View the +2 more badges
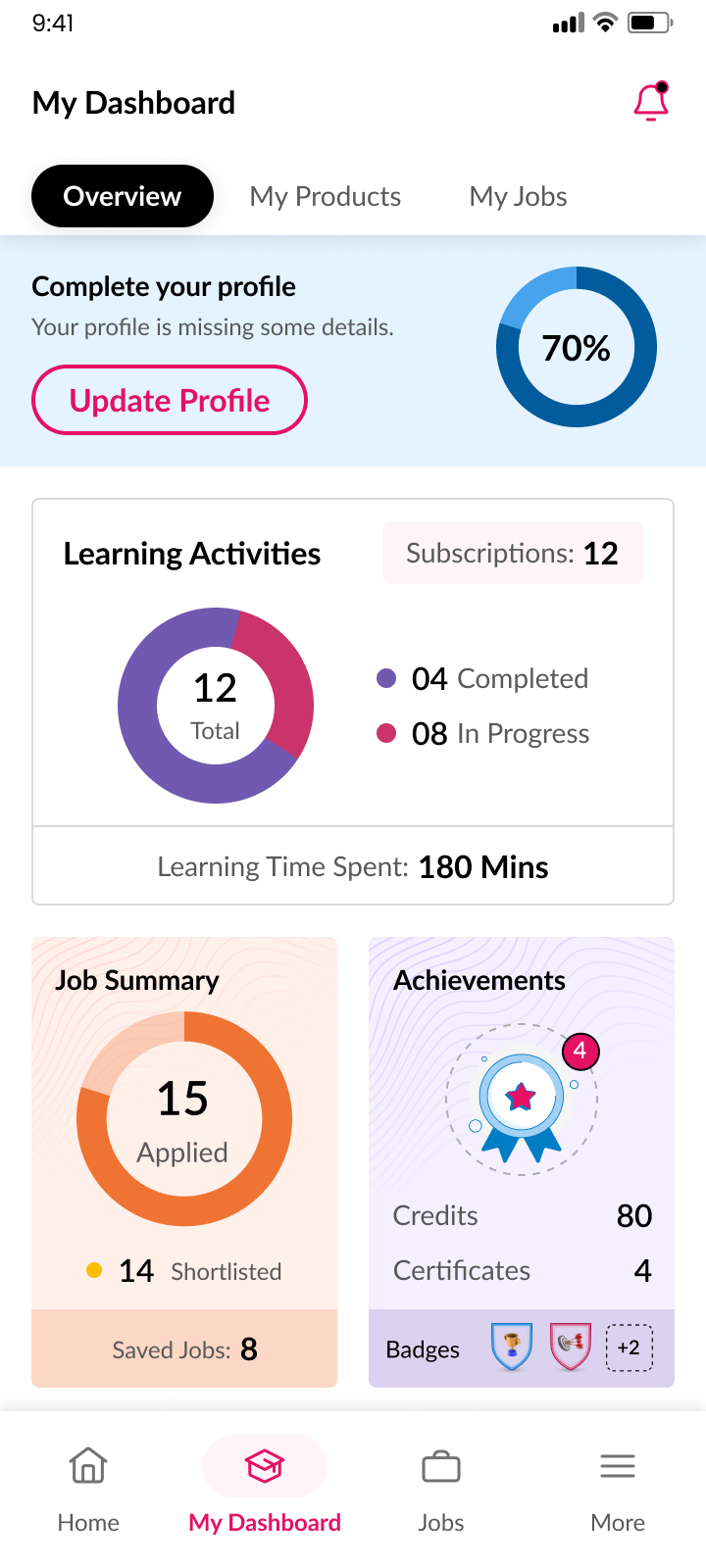Screen dimensions: 706x1568 630,1347
